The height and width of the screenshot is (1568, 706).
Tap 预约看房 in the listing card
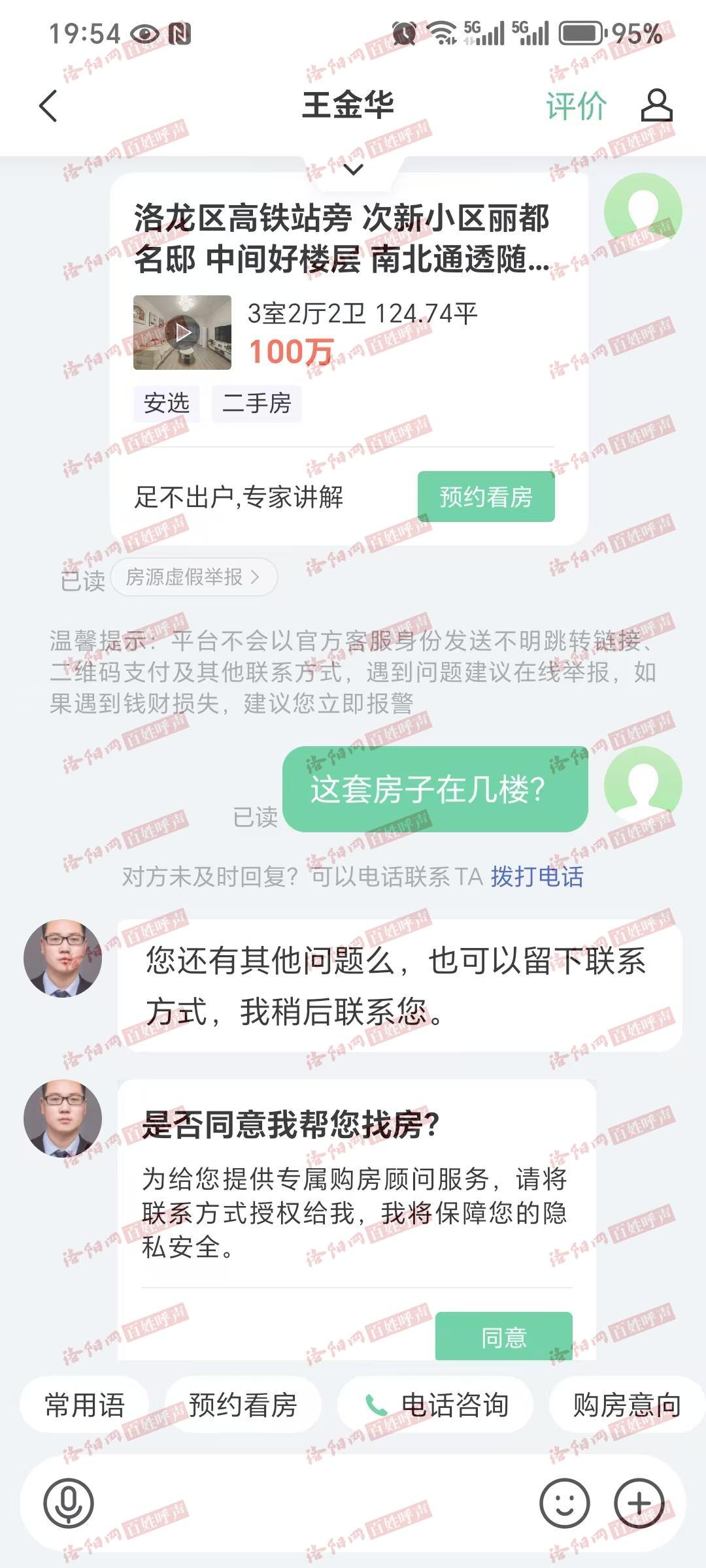[x=486, y=497]
